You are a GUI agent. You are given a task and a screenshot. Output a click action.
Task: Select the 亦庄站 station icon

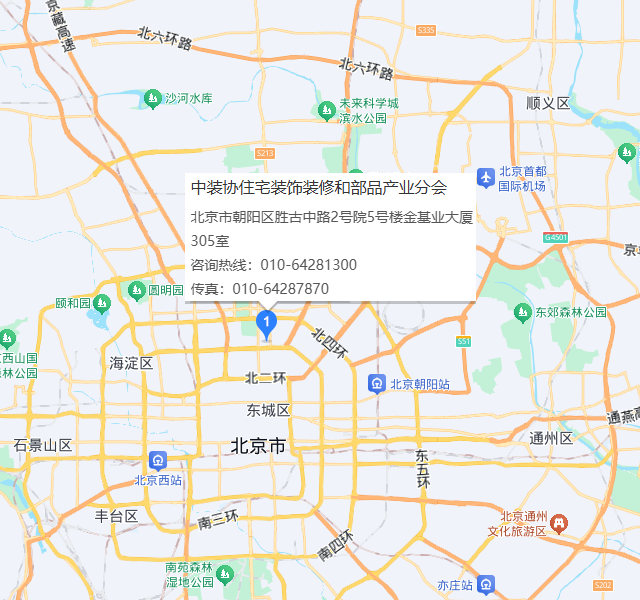click(486, 583)
